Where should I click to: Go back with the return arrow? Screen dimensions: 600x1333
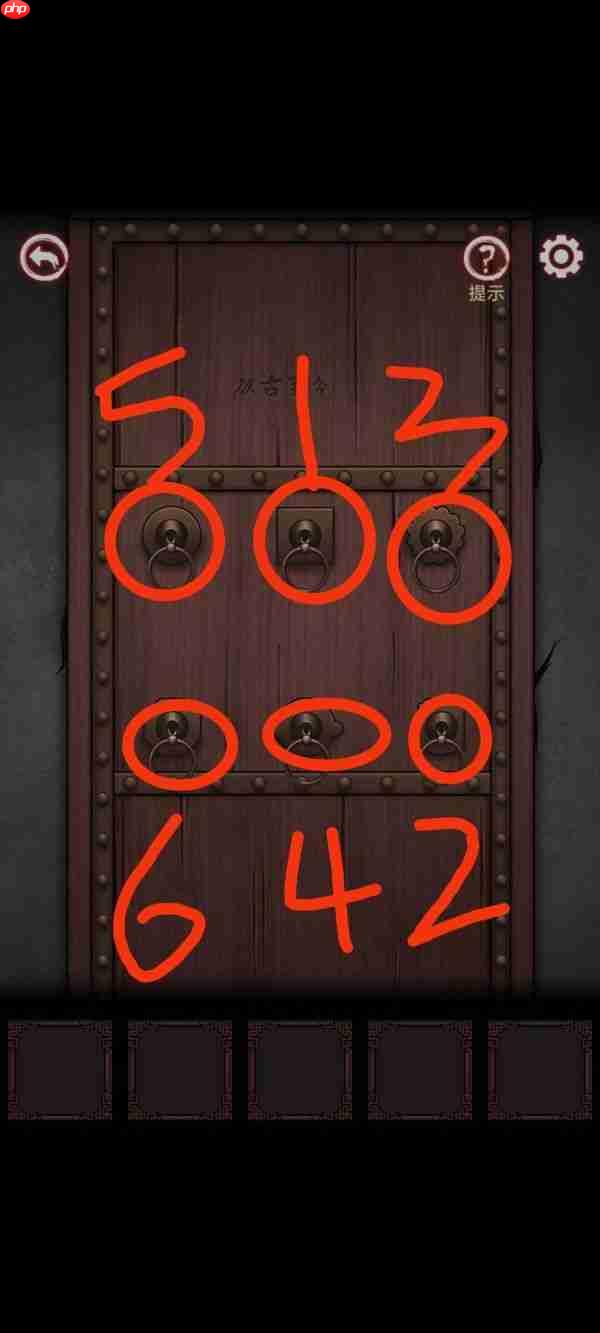click(44, 258)
